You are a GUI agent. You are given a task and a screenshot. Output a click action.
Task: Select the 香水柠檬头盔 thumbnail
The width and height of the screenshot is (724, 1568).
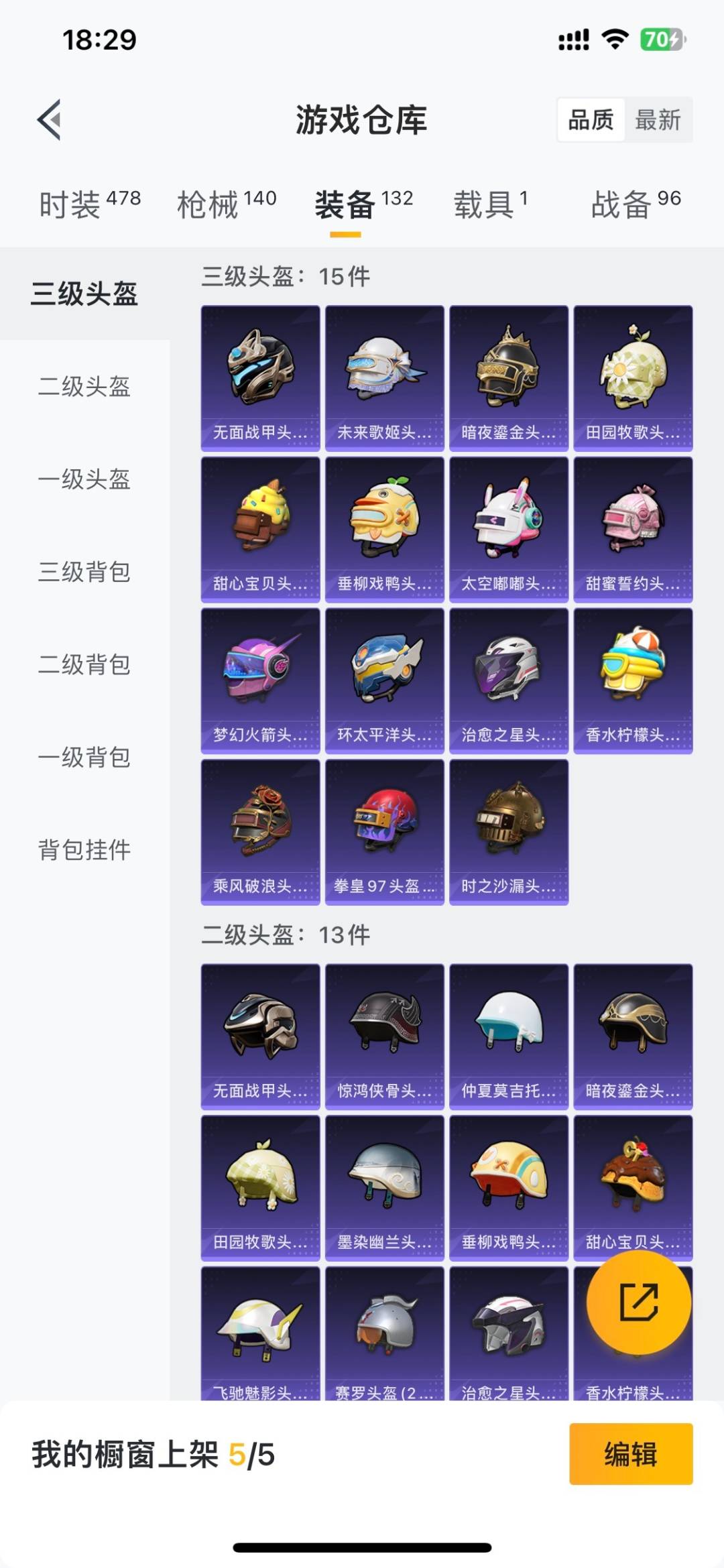632,677
